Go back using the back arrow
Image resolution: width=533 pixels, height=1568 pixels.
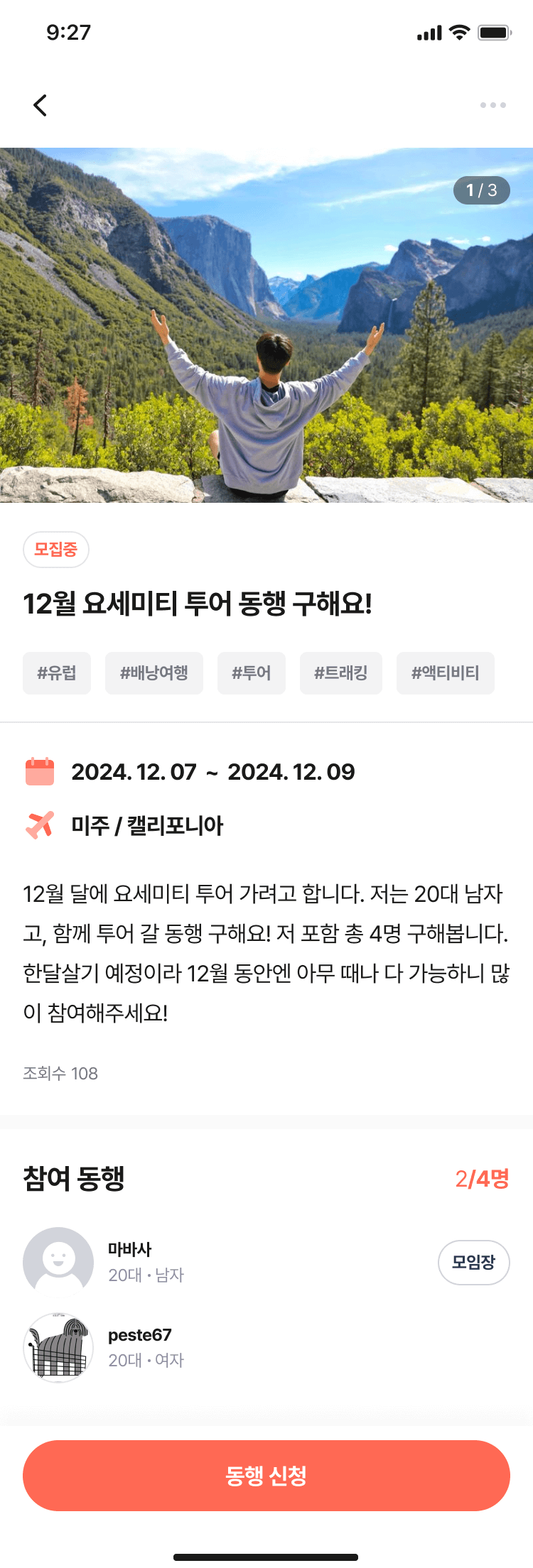(41, 105)
